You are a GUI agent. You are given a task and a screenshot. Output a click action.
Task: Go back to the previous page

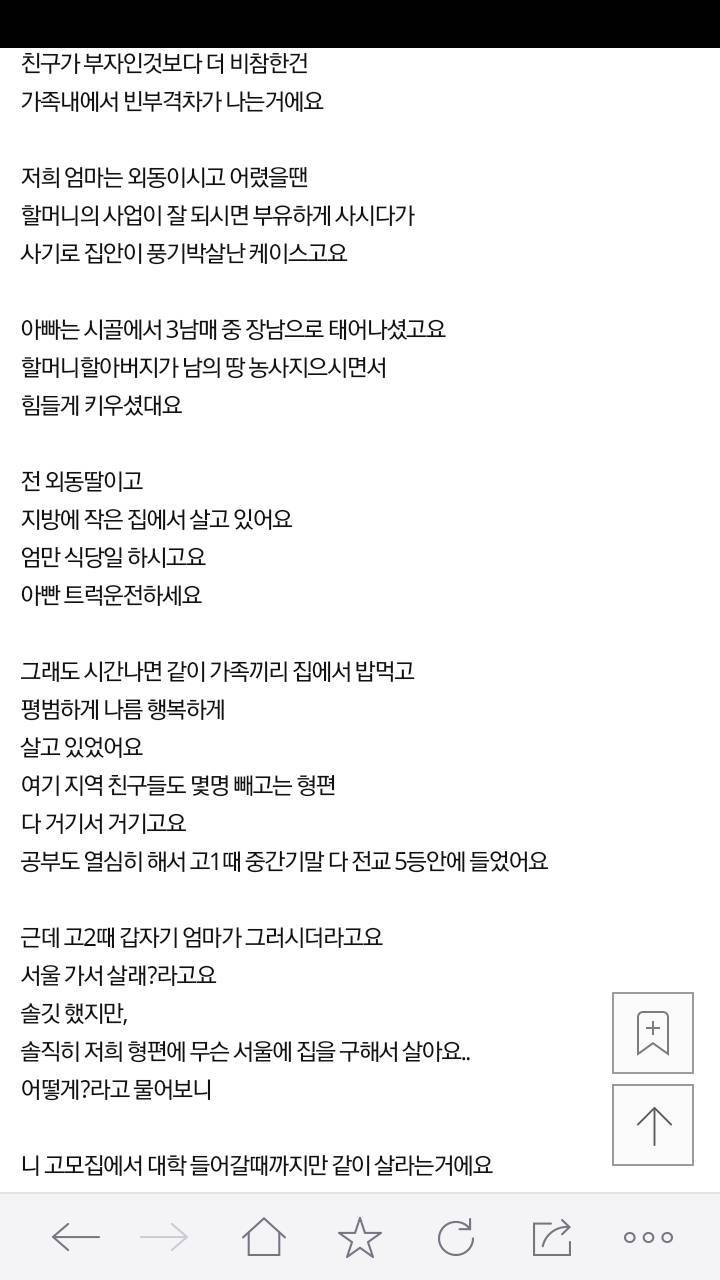[76, 1237]
